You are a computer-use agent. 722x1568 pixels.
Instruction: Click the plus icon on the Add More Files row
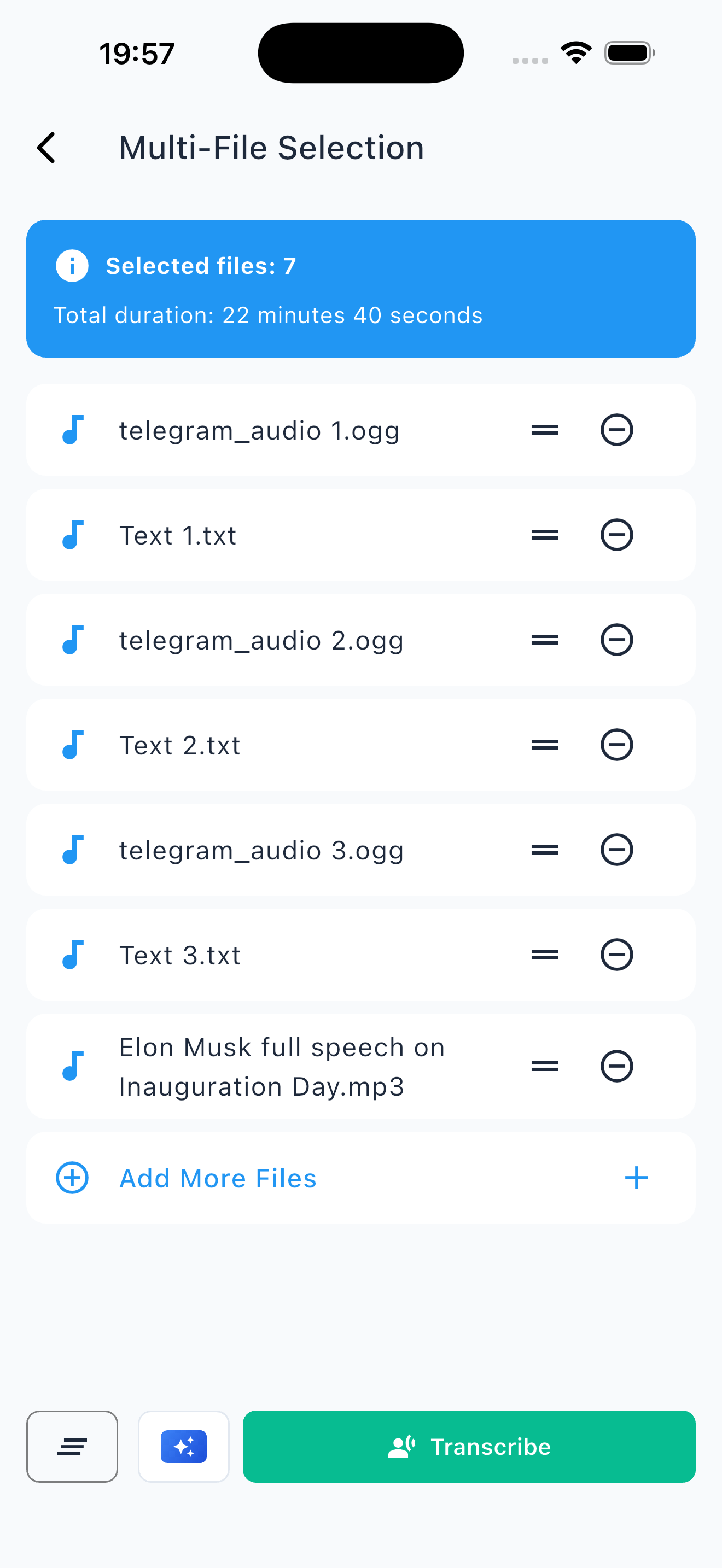pyautogui.click(x=636, y=1177)
